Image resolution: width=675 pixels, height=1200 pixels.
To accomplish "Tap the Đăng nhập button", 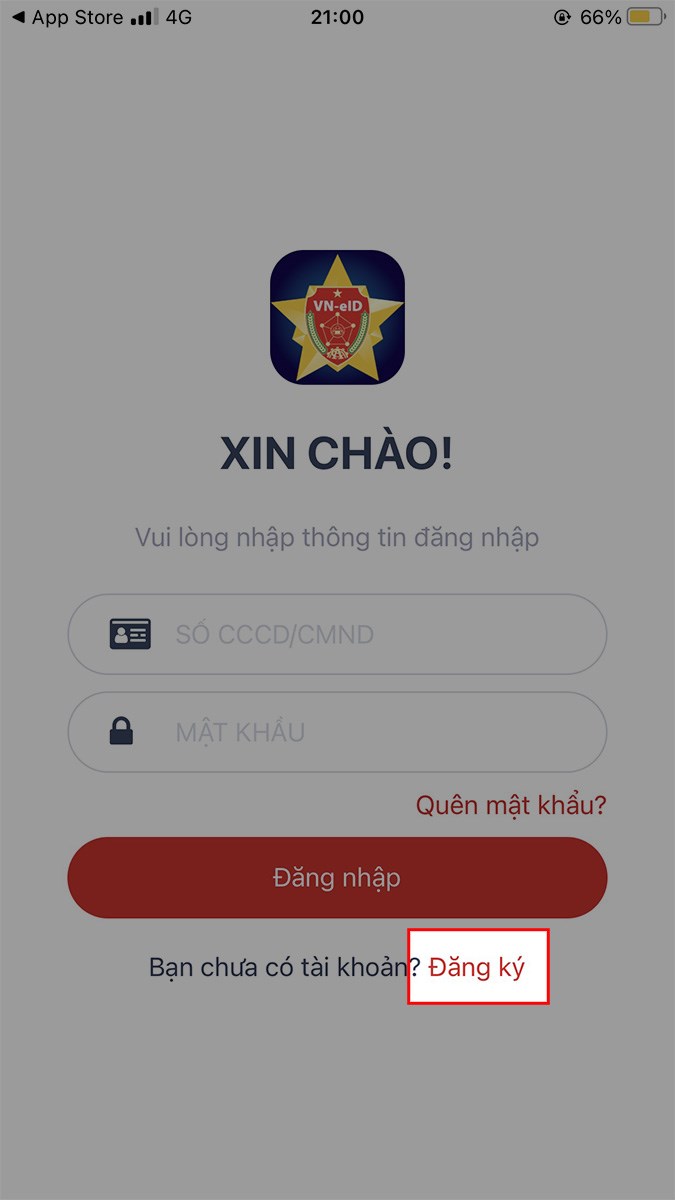I will pos(337,877).
